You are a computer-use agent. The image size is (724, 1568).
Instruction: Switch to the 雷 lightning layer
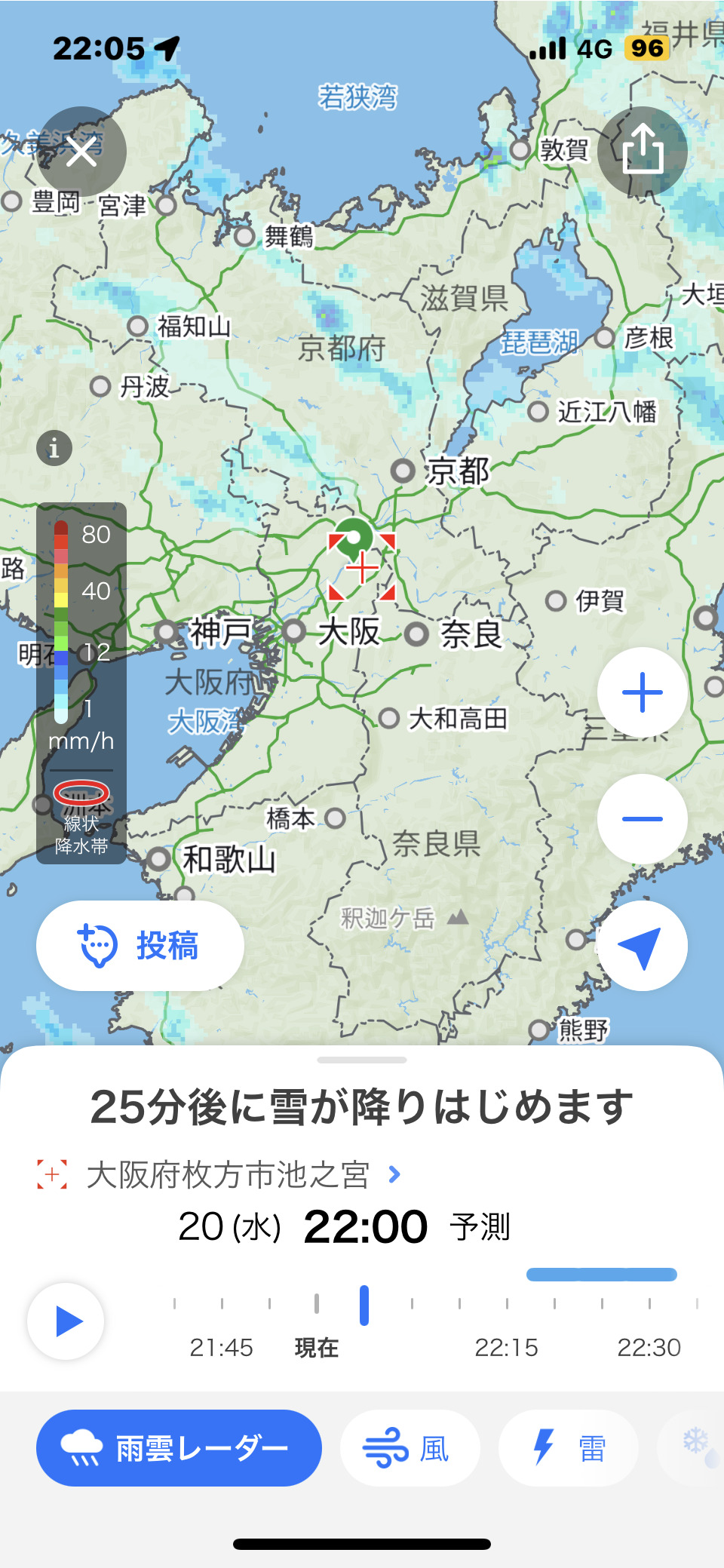point(569,1448)
